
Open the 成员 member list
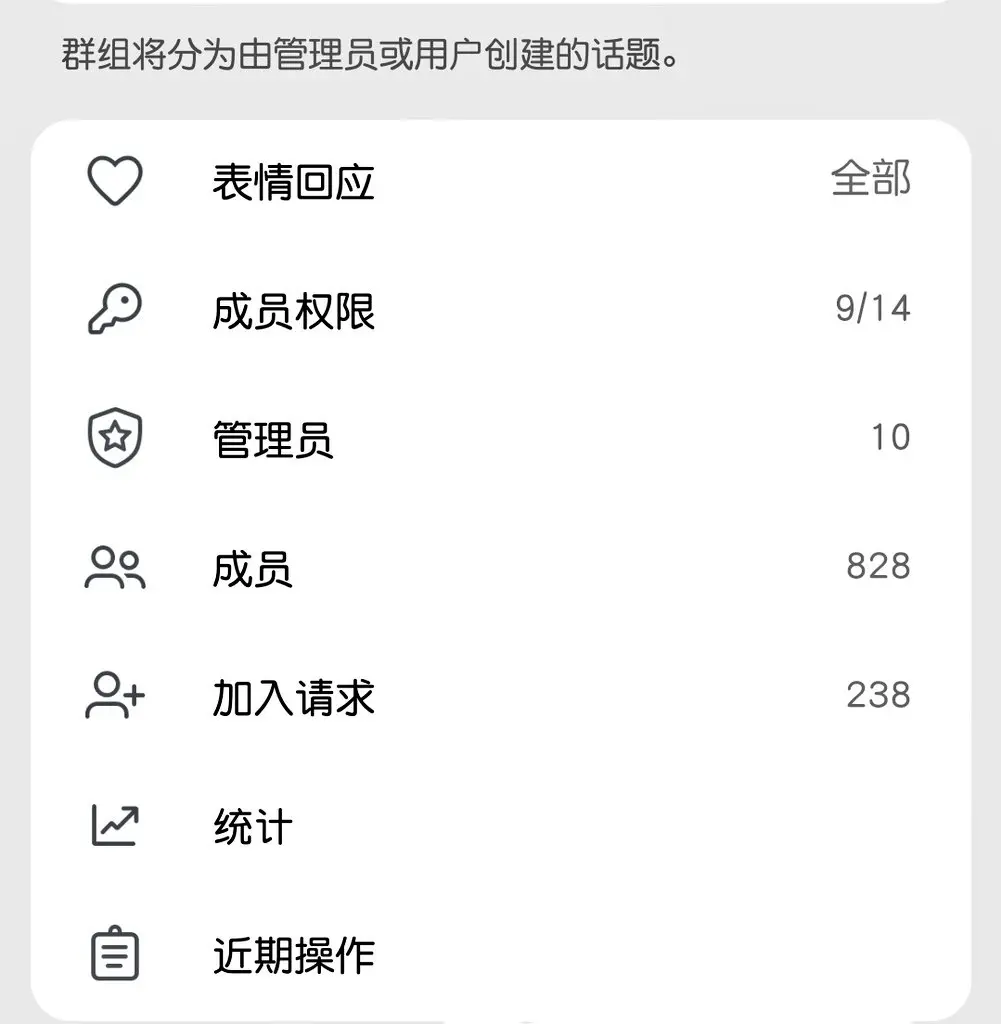coord(251,570)
